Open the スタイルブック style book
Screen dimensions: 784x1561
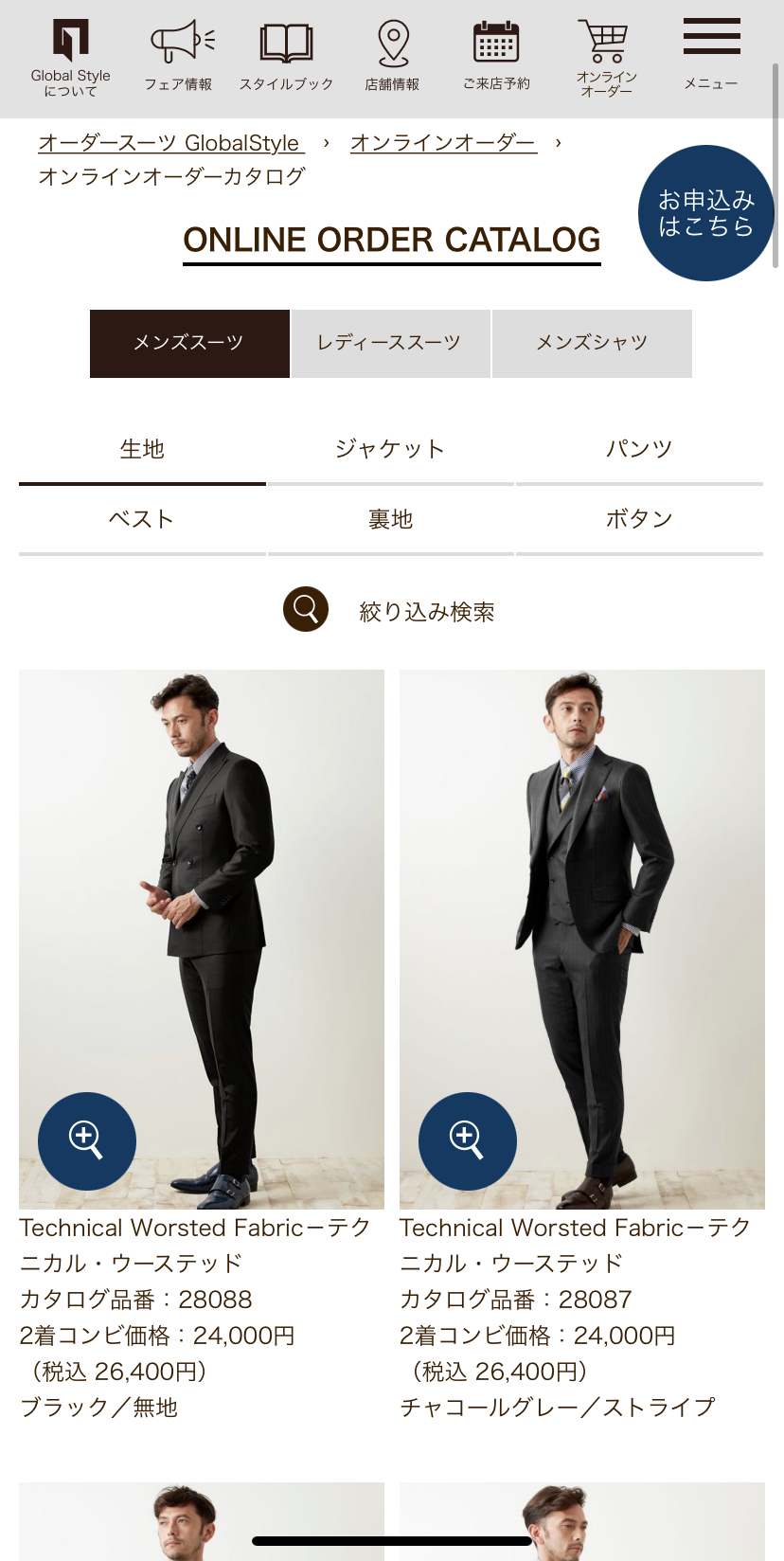click(286, 58)
